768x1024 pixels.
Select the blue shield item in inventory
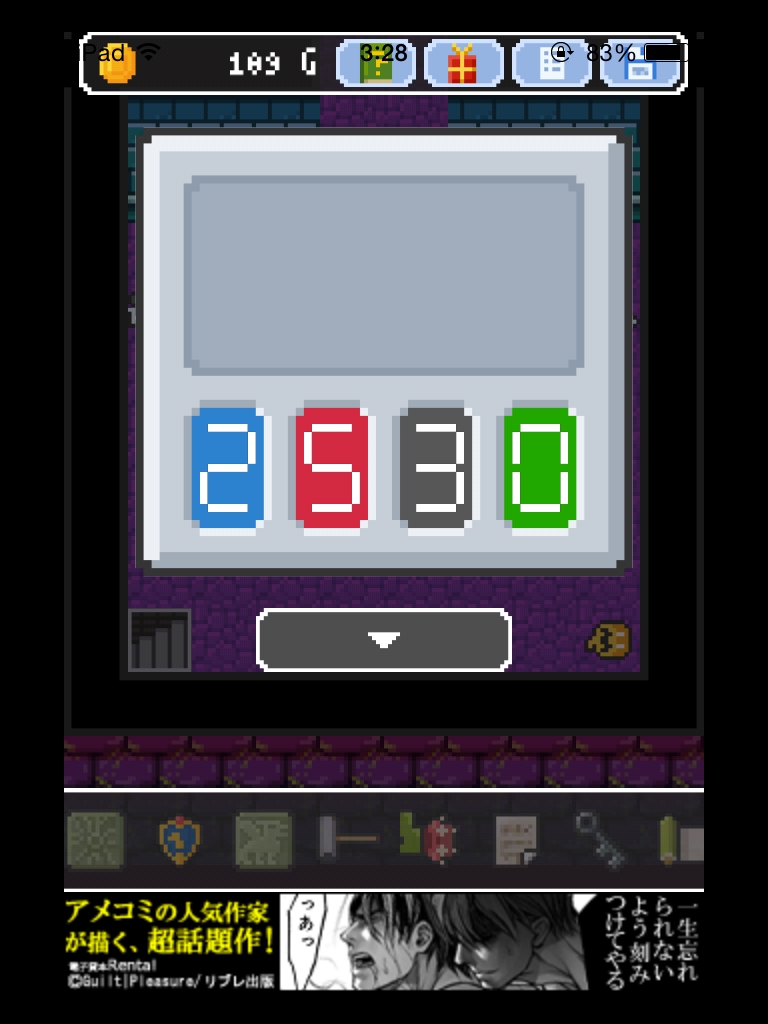coord(180,838)
